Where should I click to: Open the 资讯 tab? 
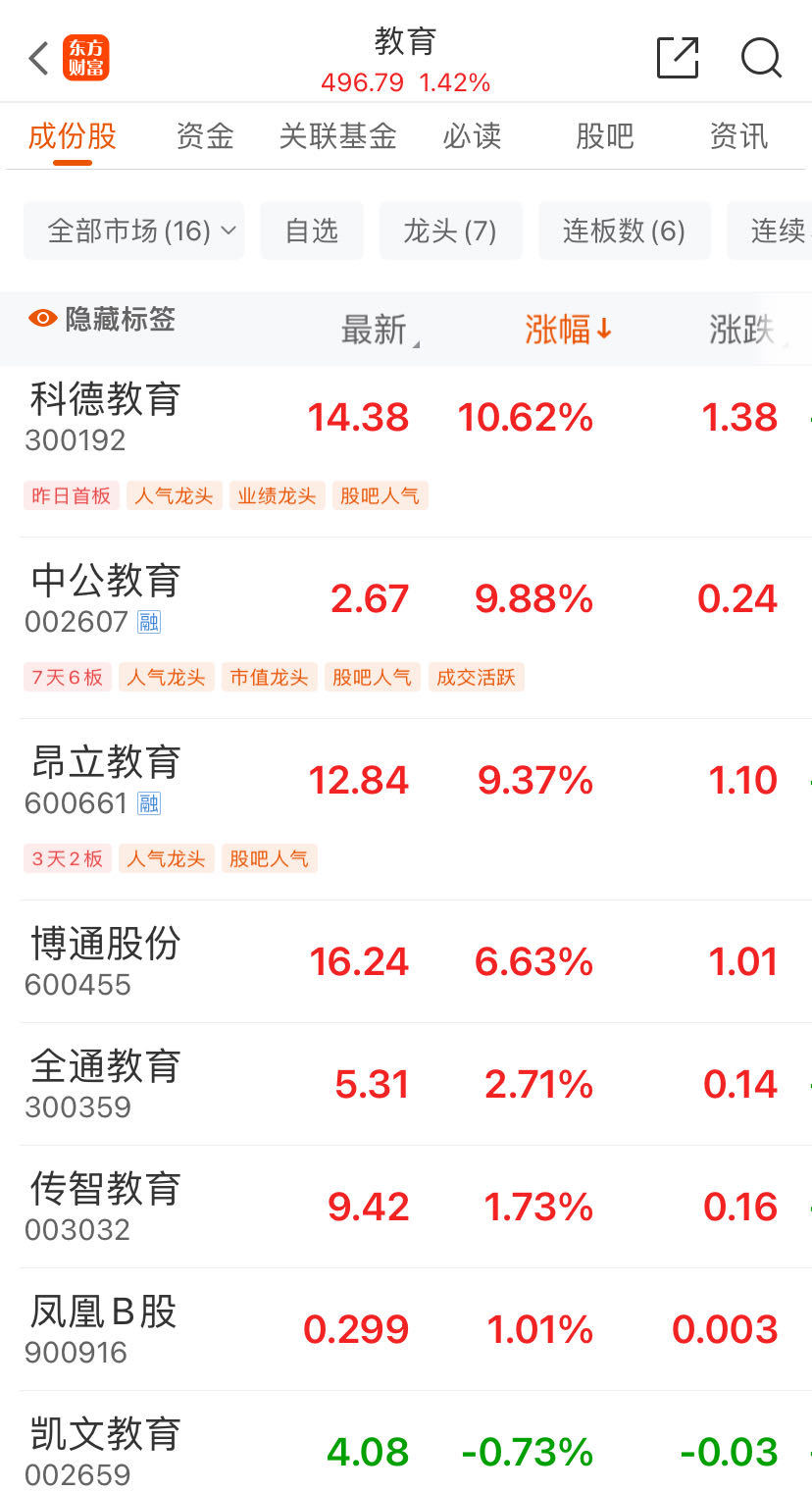click(737, 136)
